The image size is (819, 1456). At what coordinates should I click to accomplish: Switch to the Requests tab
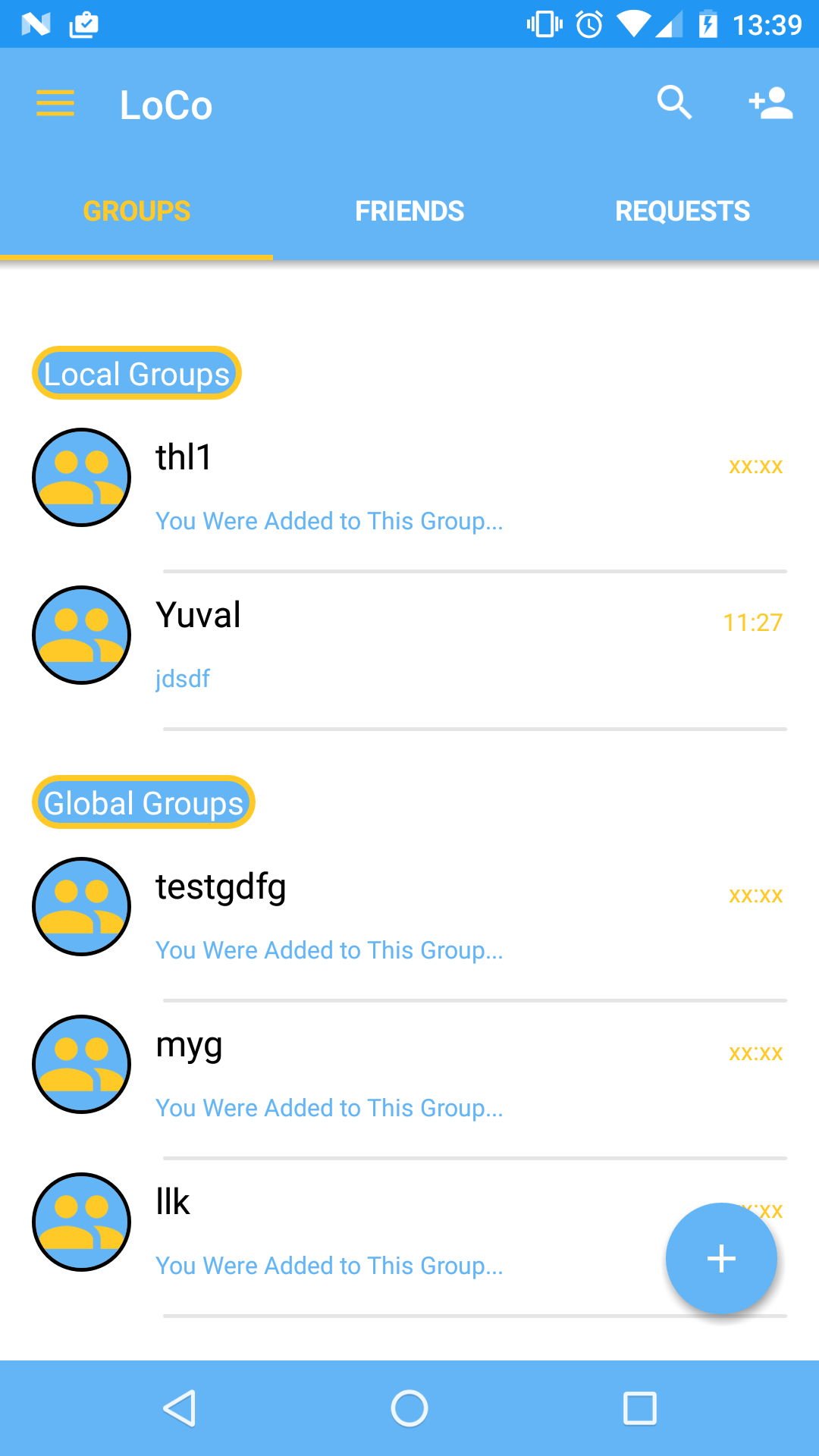tap(682, 211)
